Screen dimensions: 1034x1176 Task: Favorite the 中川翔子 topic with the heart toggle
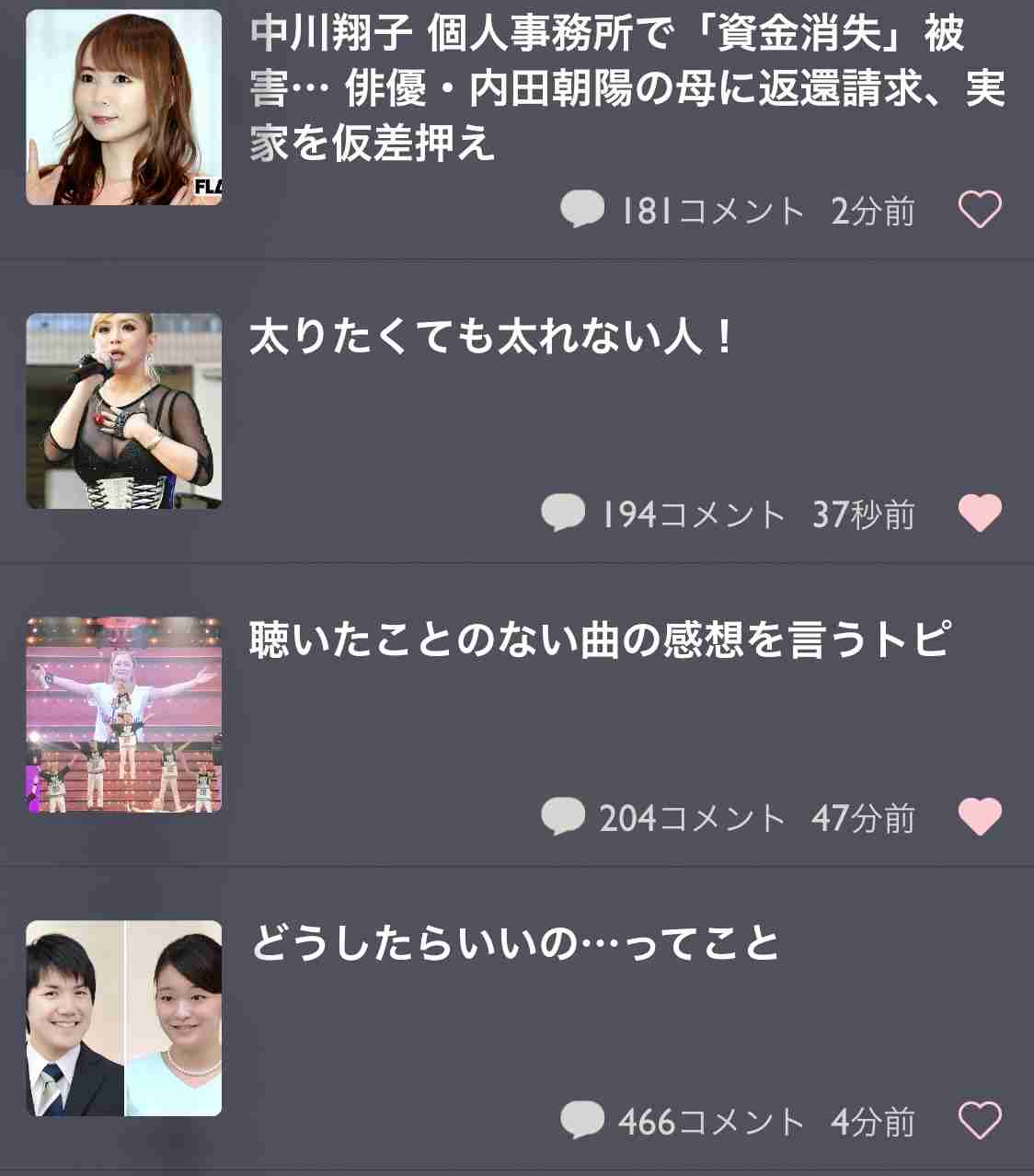[981, 208]
